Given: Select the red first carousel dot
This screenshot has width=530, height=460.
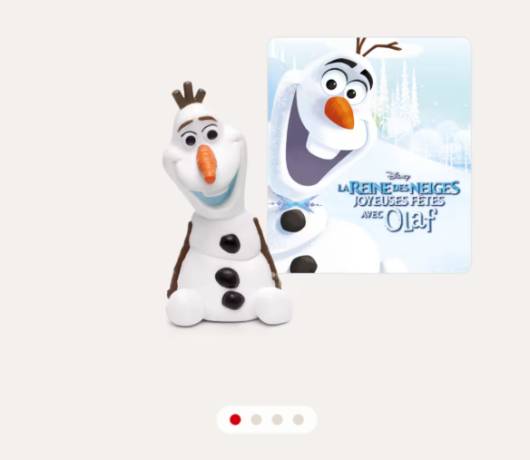Looking at the screenshot, I should 235,420.
